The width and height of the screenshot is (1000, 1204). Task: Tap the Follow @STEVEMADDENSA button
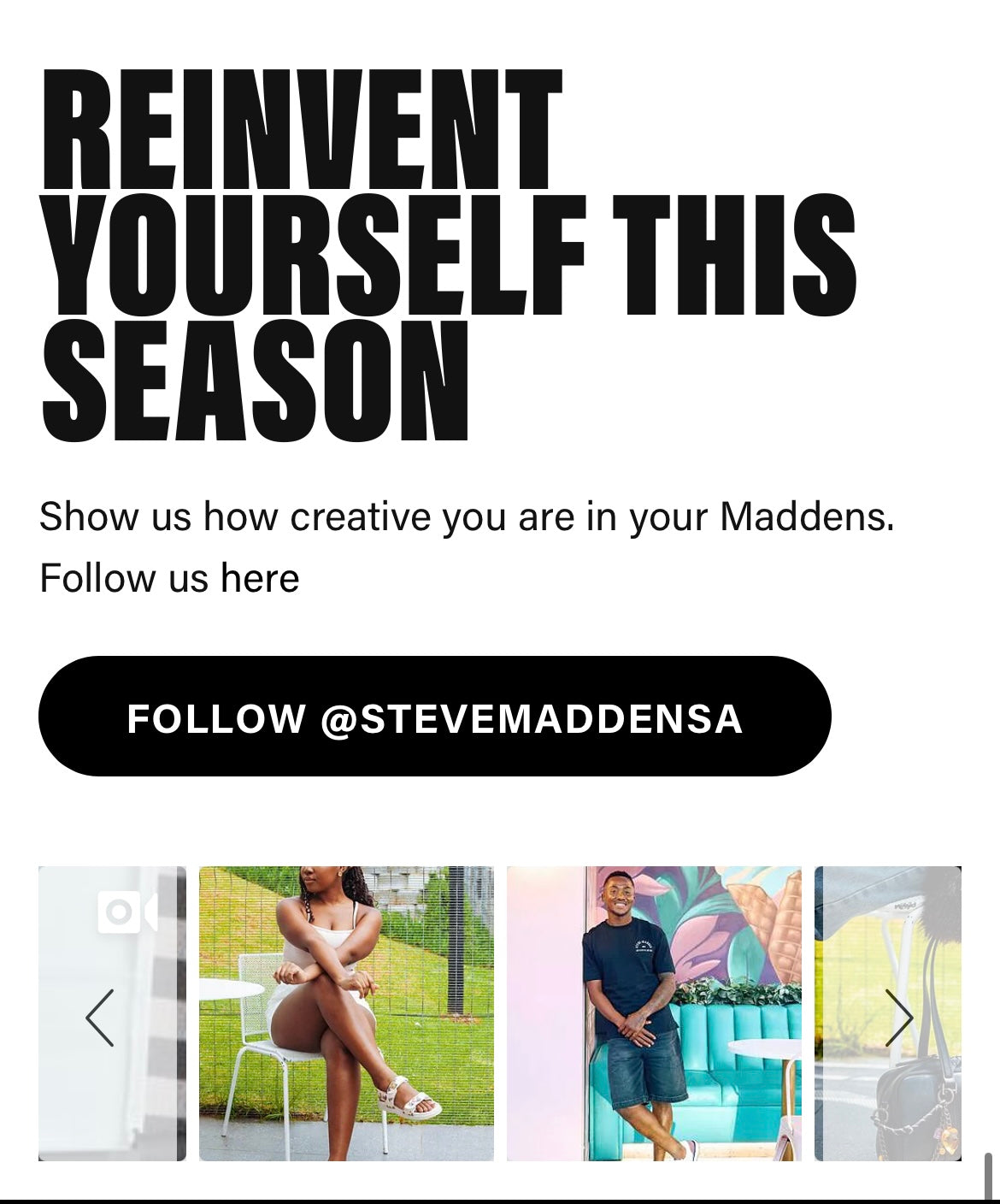coord(434,717)
